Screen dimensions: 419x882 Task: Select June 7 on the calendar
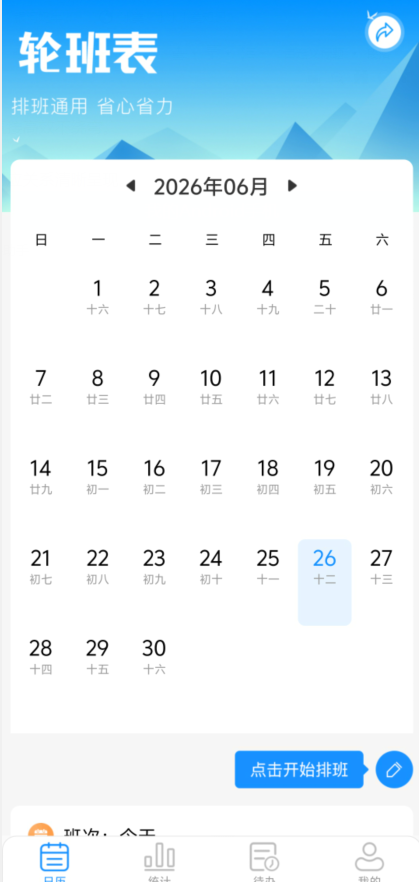point(40,387)
